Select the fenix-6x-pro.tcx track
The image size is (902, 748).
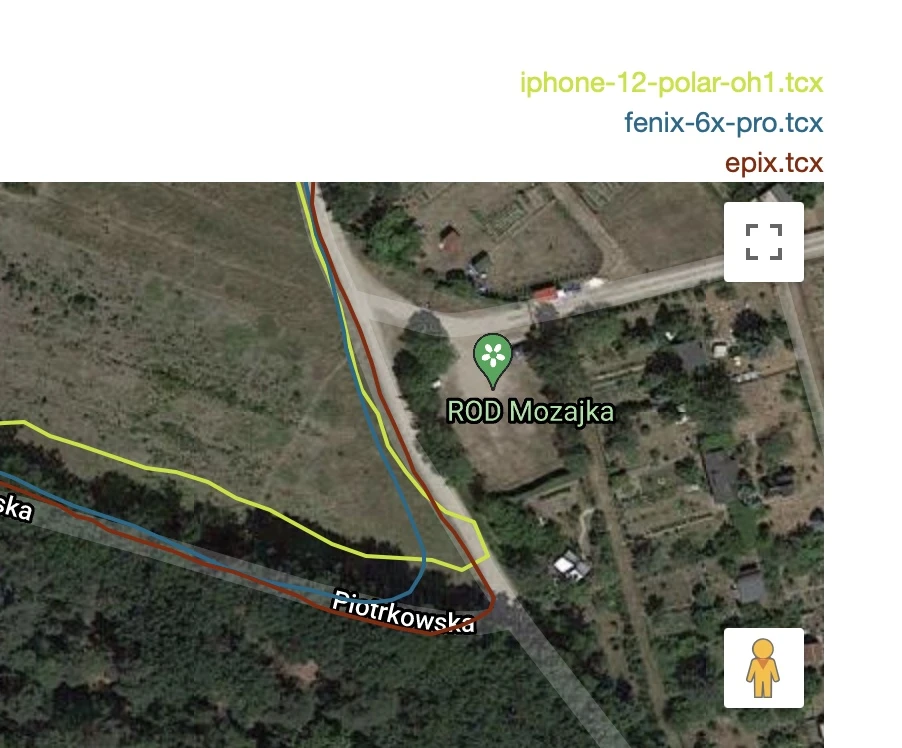[x=723, y=123]
